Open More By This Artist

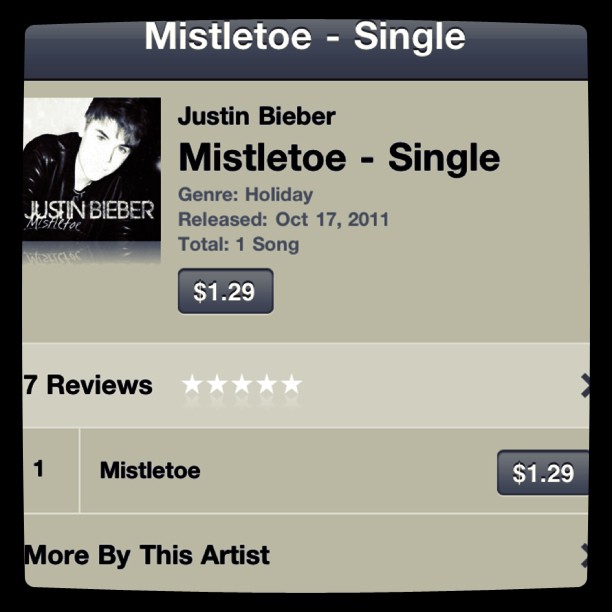point(300,555)
